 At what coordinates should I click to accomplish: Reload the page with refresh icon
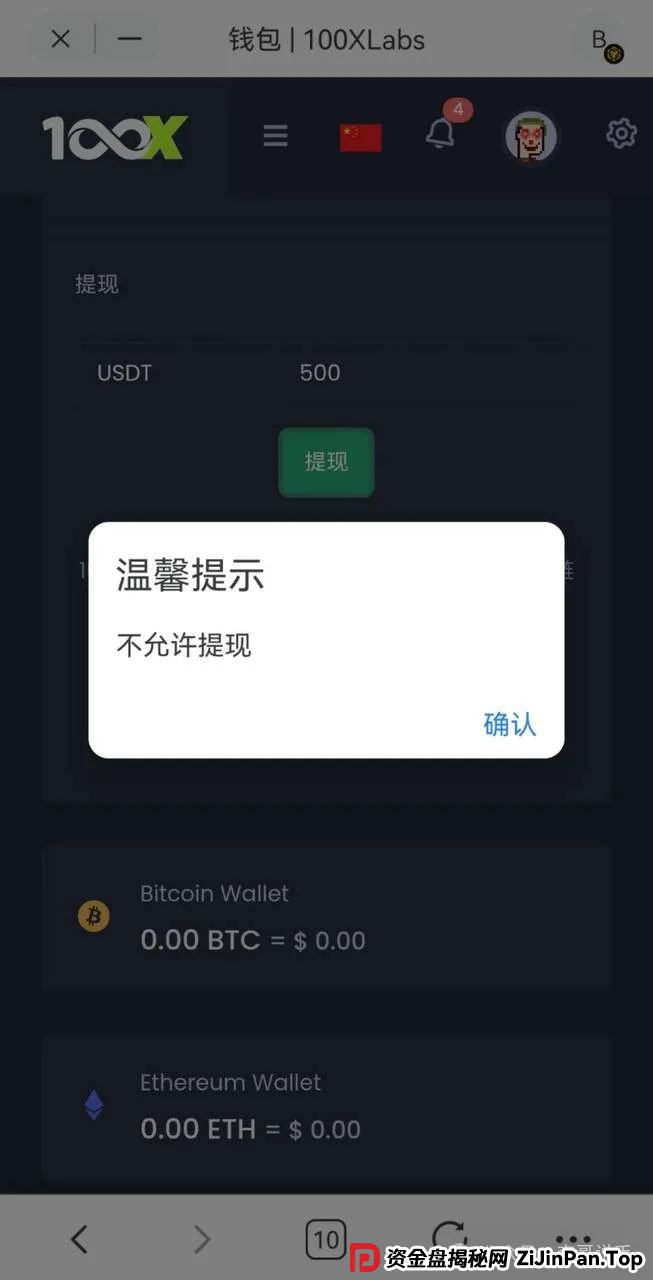tap(449, 1236)
